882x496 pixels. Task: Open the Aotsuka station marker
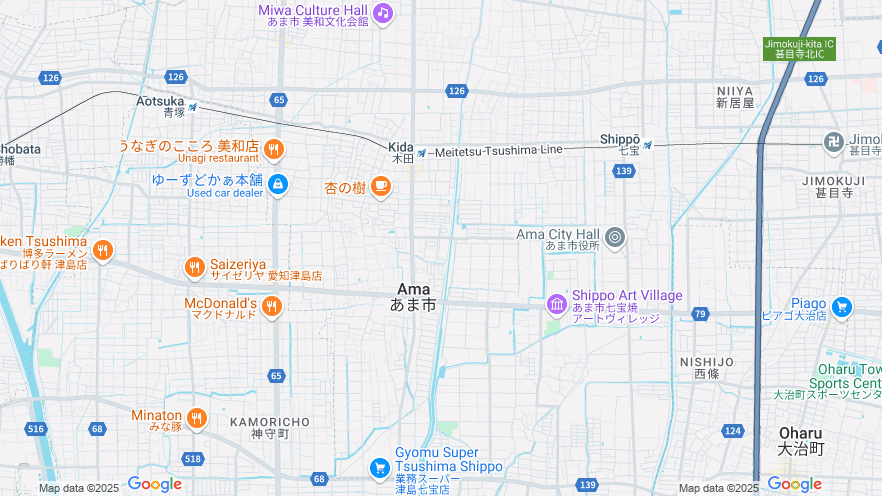(193, 107)
